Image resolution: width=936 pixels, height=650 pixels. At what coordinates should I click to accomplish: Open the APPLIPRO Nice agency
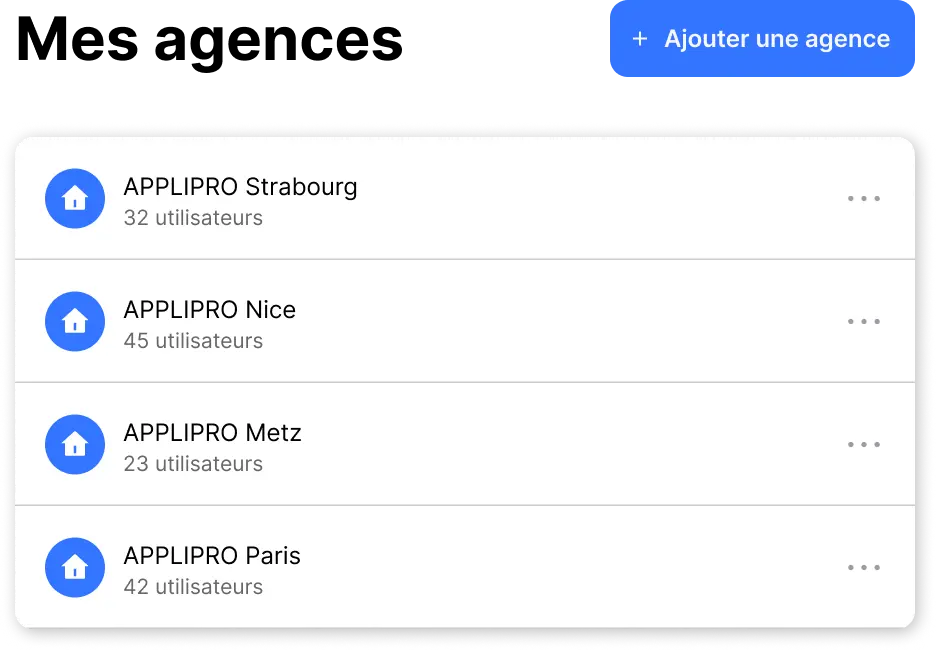point(210,311)
